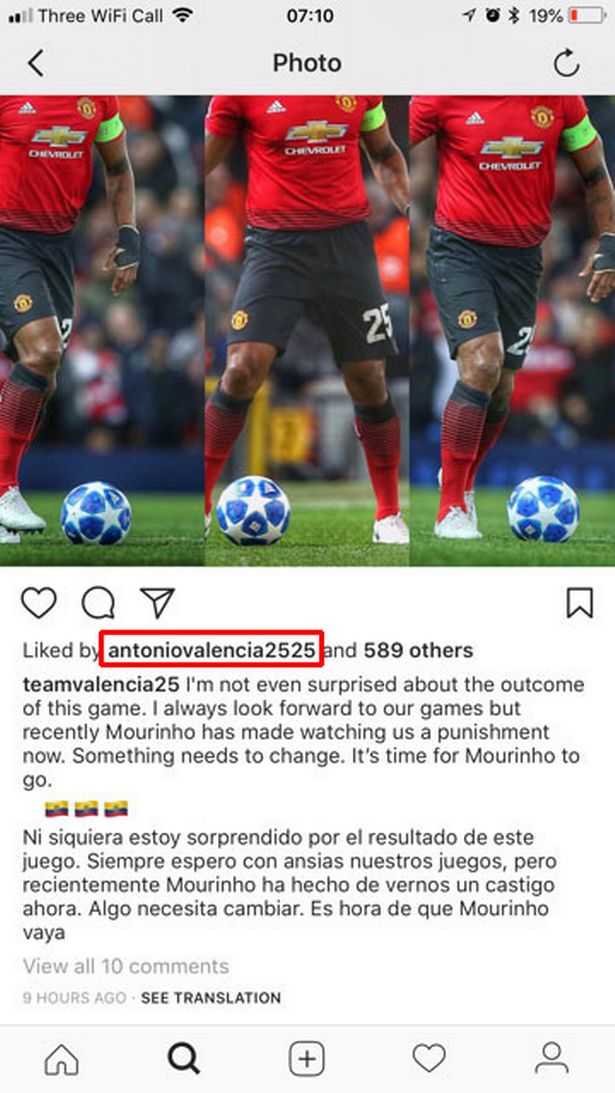Like this post with the heart

[x=39, y=602]
